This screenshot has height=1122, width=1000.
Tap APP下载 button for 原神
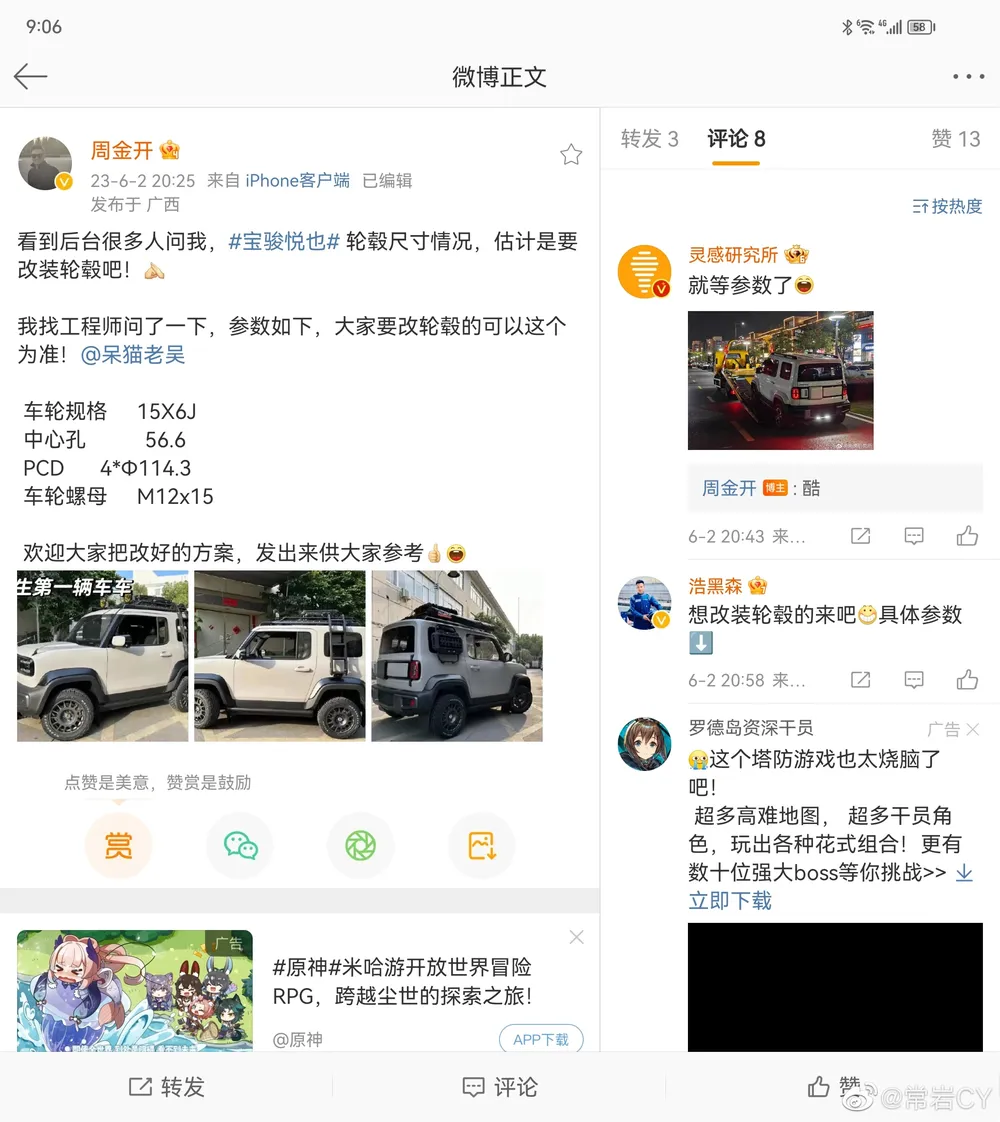[541, 1039]
